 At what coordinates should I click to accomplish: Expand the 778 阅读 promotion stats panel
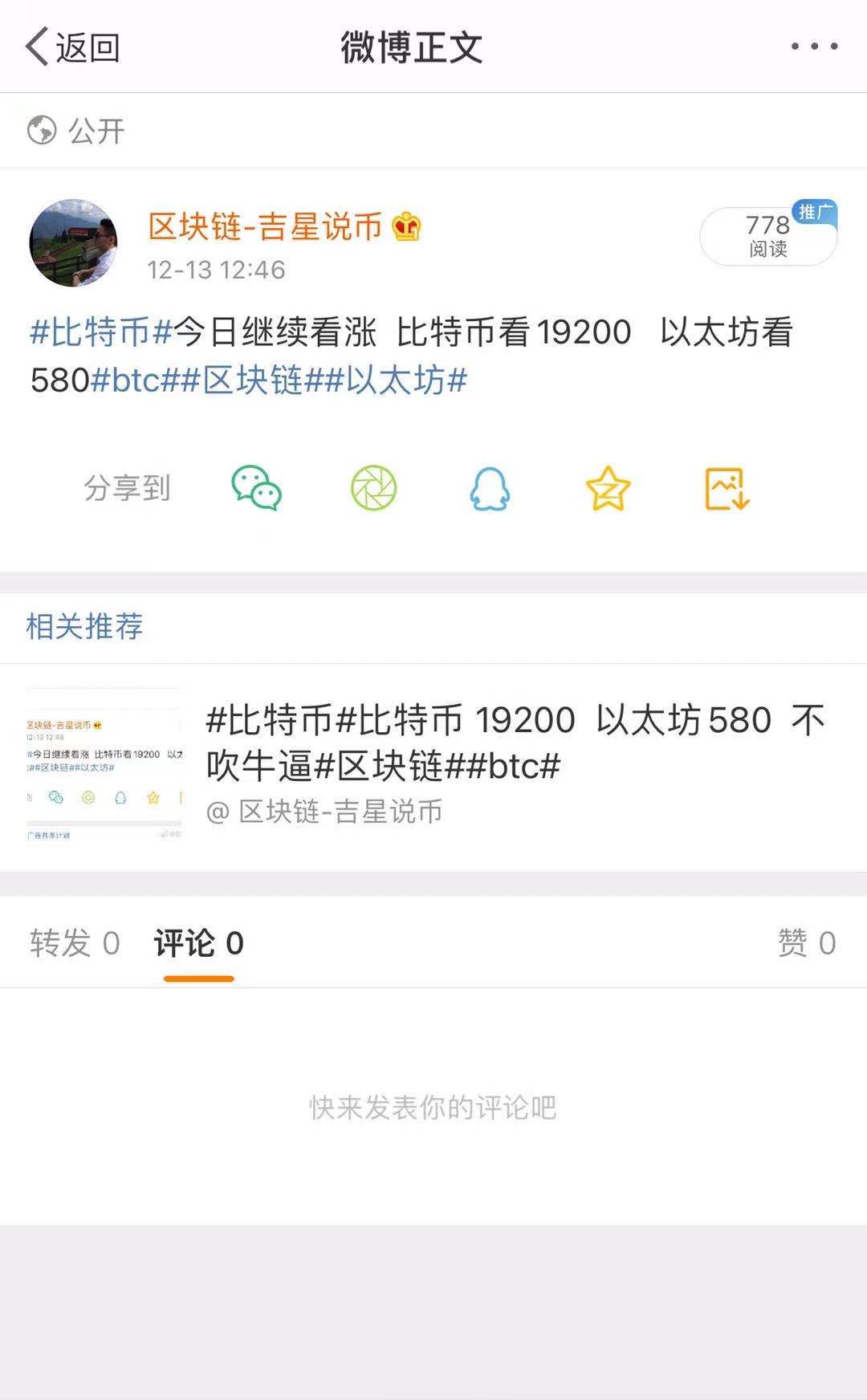tap(764, 237)
